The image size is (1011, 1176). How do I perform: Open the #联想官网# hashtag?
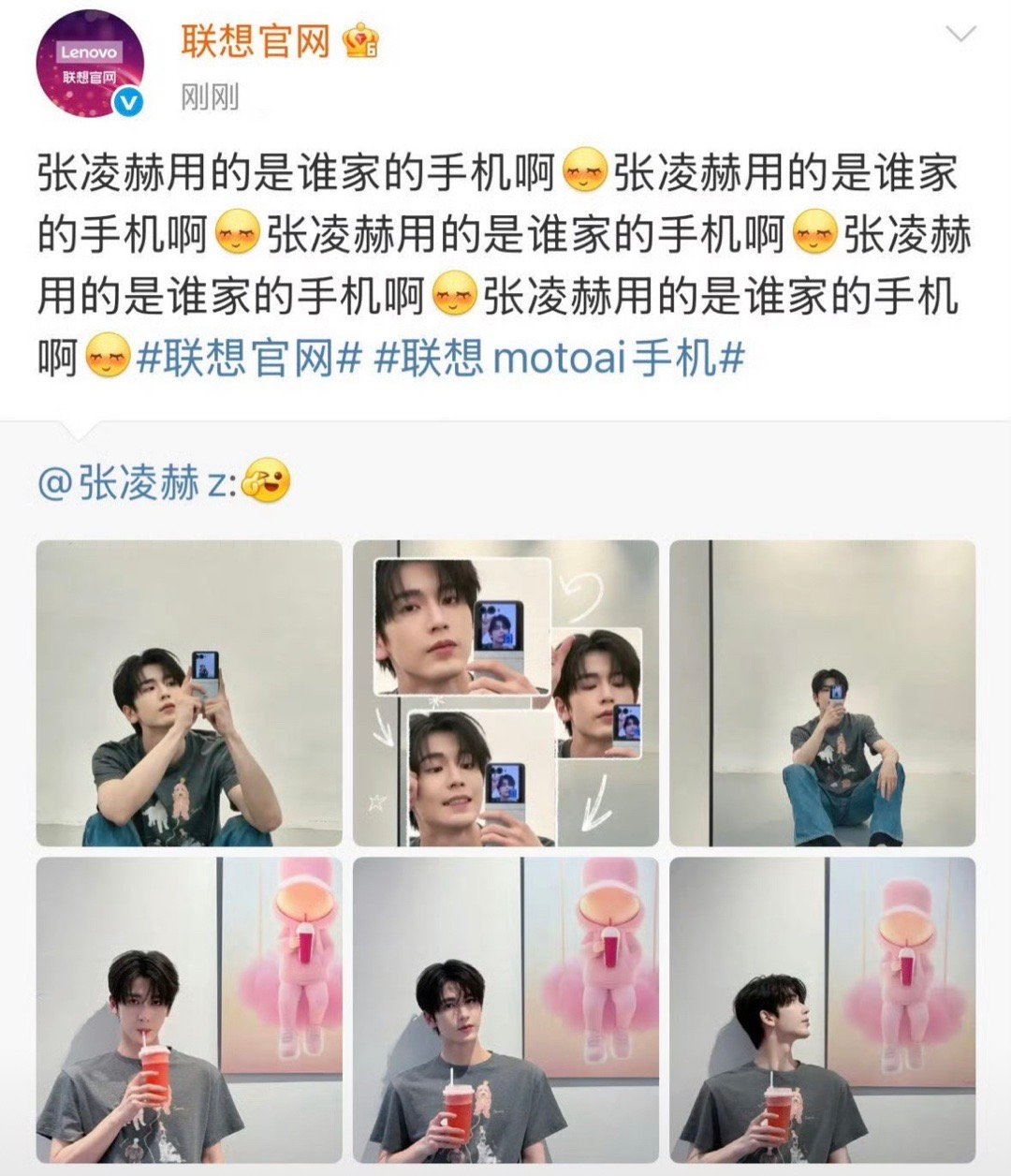(249, 358)
